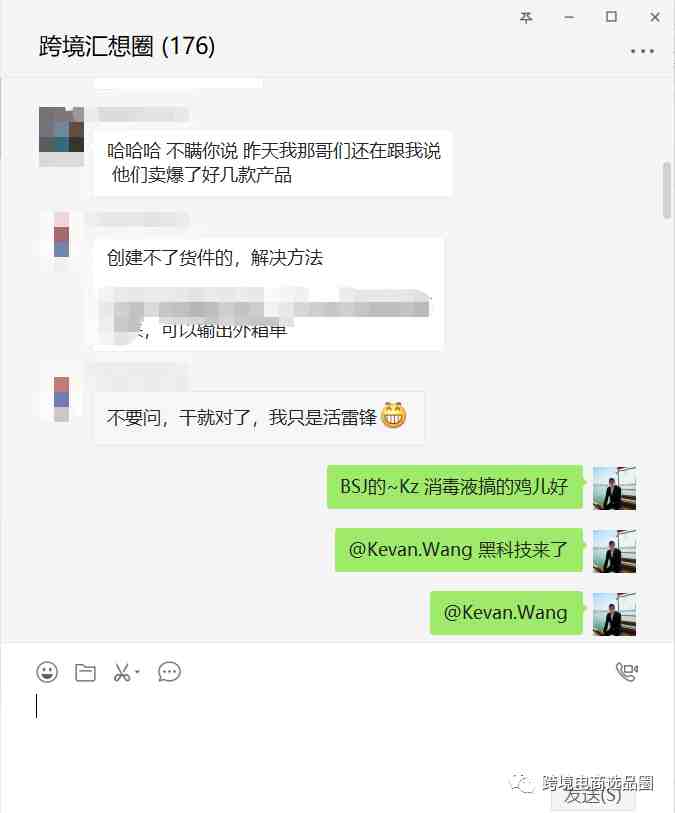Start a voice or video call

tap(627, 672)
